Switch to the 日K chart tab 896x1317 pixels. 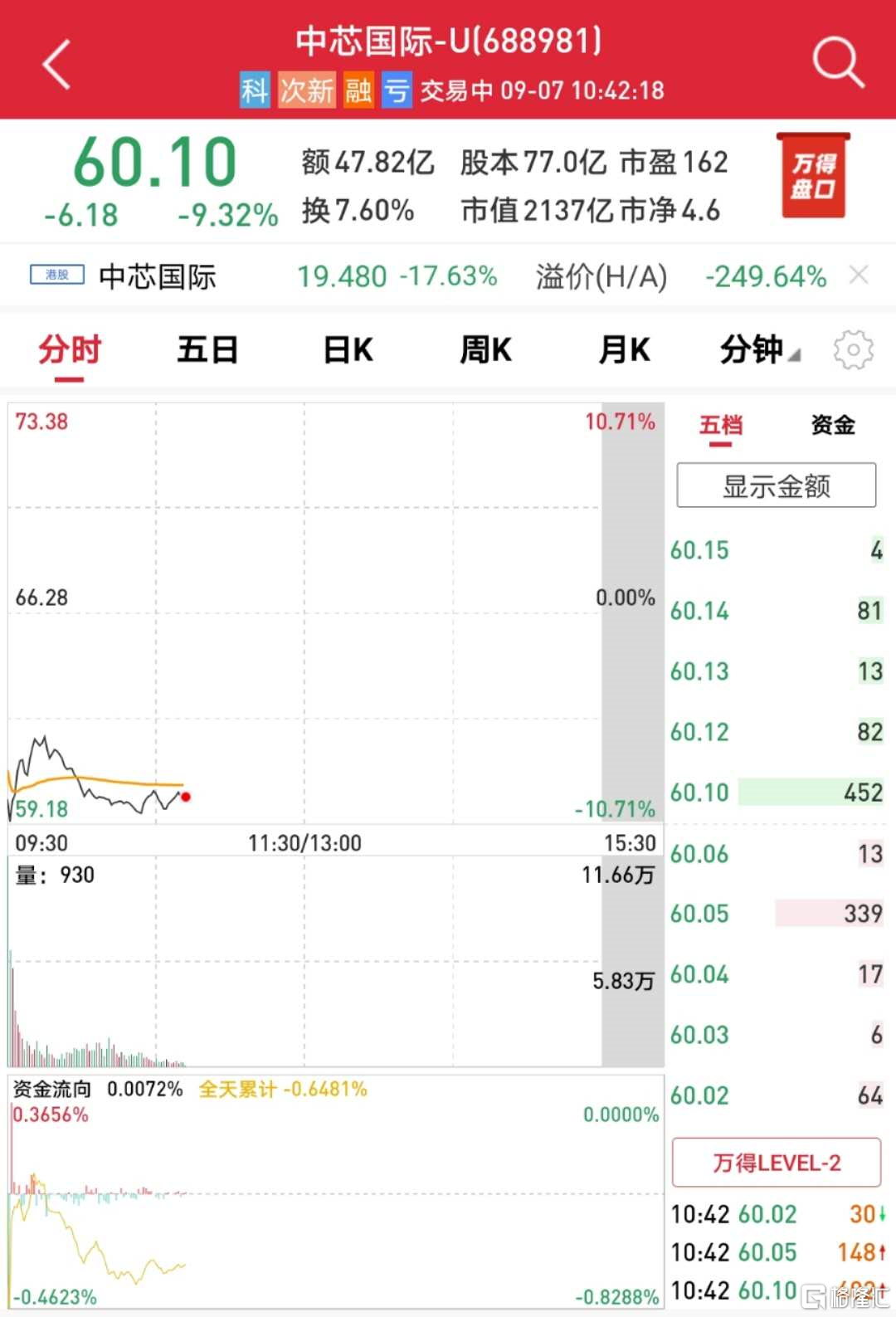coord(348,350)
